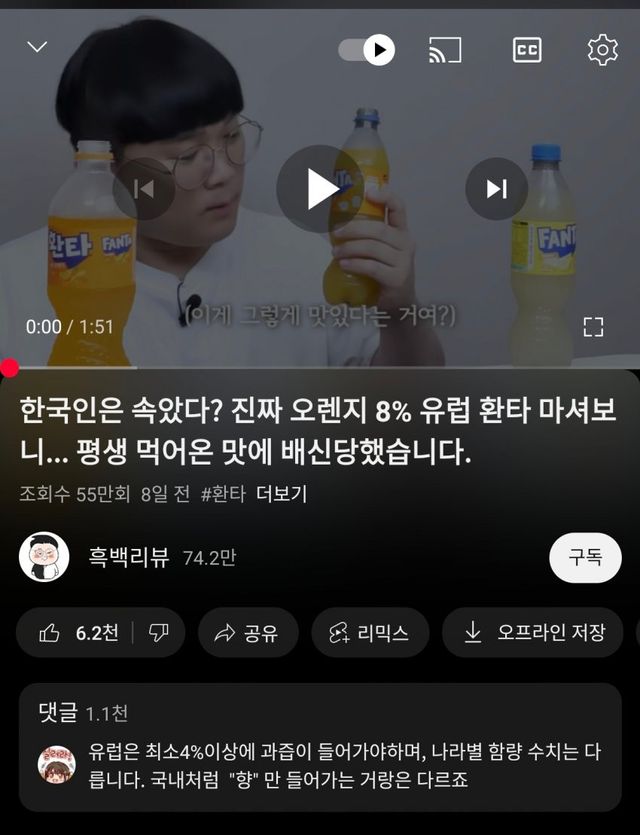Go to the previous video
Viewport: 640px width, 835px height.
click(143, 189)
